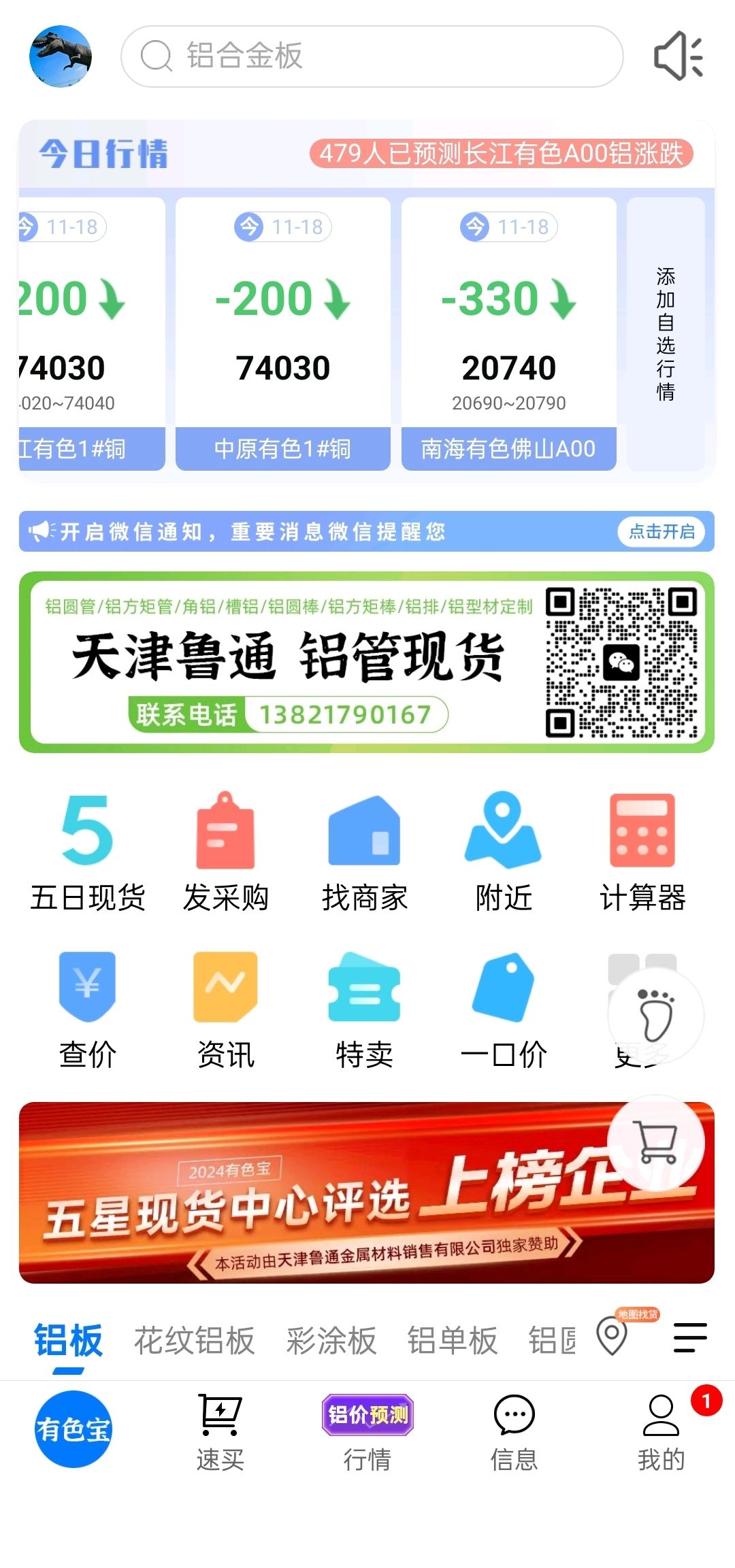
Task: Open the 计算器 tool
Action: 642,852
